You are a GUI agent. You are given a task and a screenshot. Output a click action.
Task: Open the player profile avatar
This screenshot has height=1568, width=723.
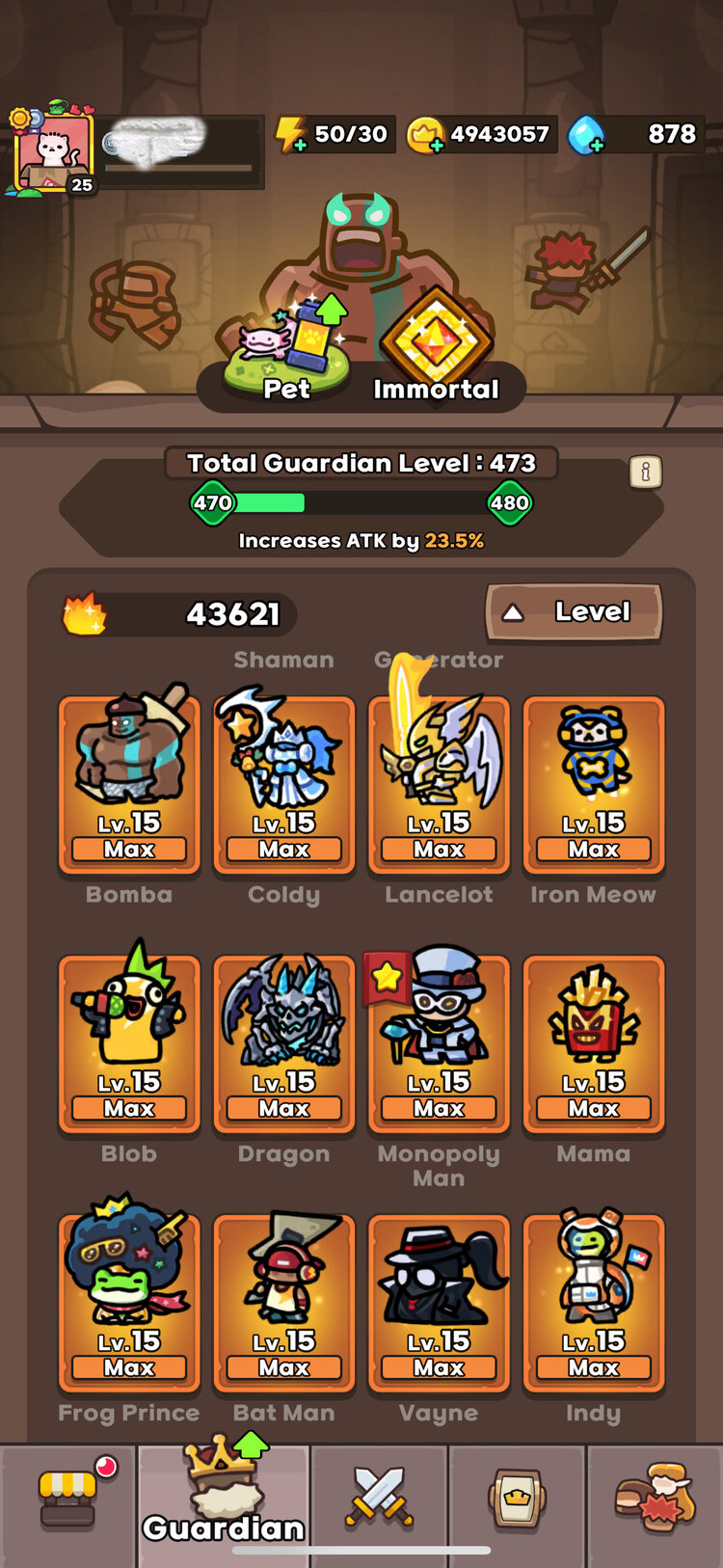click(55, 151)
